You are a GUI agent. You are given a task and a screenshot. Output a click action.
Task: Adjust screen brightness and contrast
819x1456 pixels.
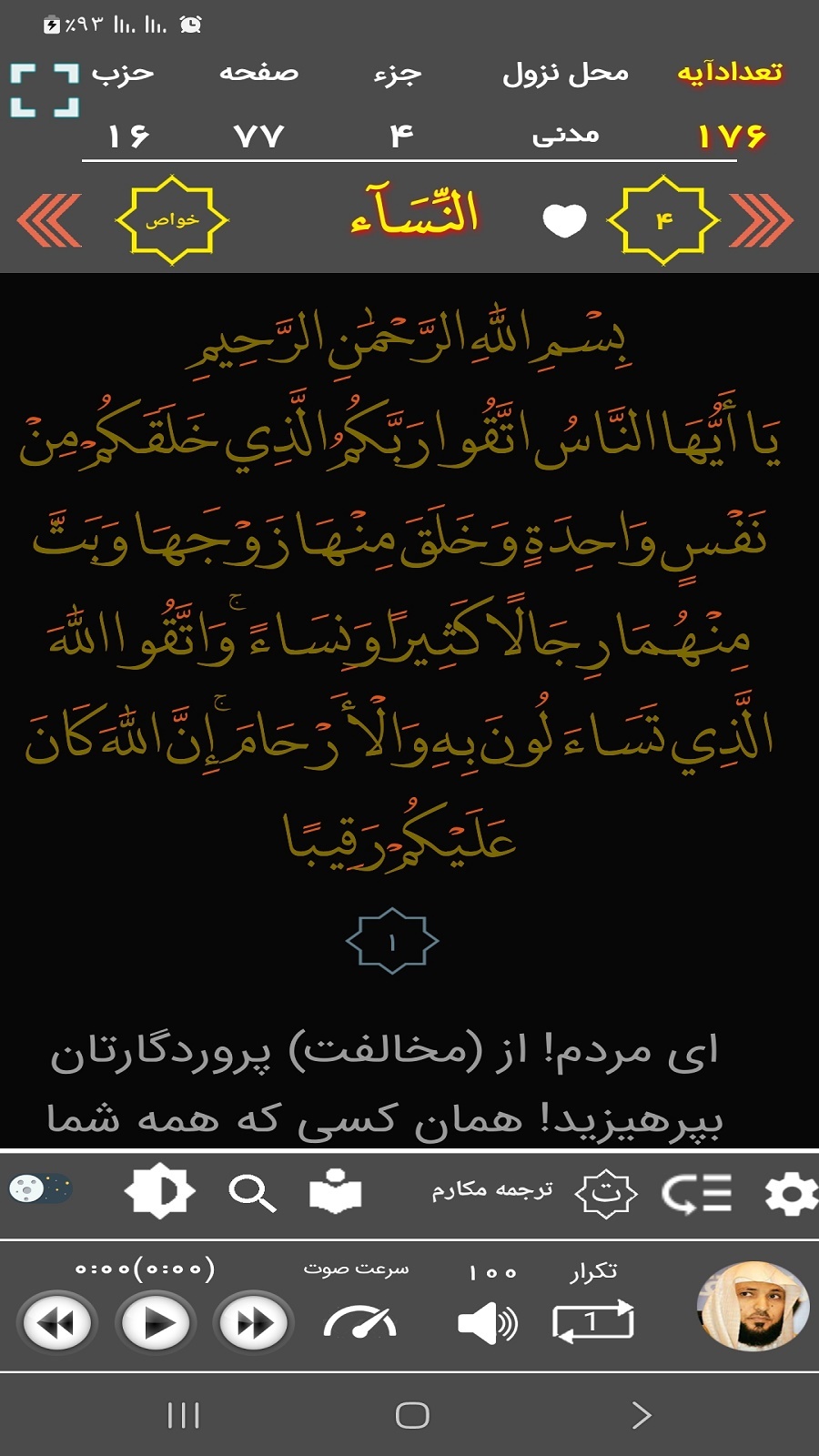160,1191
